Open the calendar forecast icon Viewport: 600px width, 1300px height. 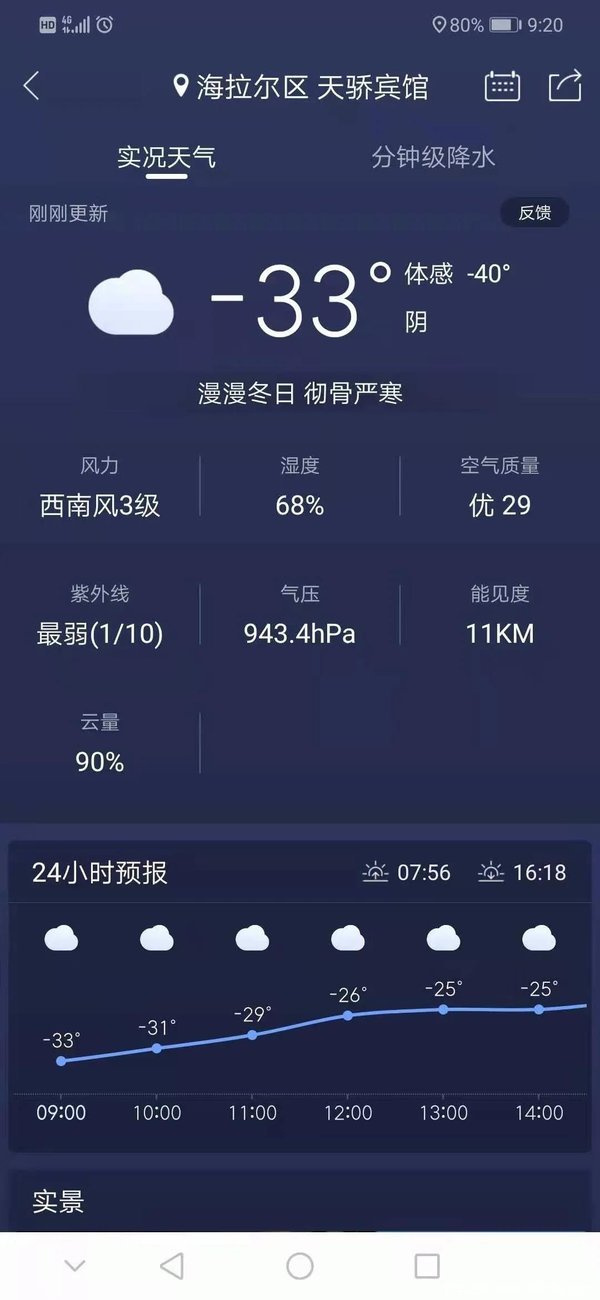point(502,86)
